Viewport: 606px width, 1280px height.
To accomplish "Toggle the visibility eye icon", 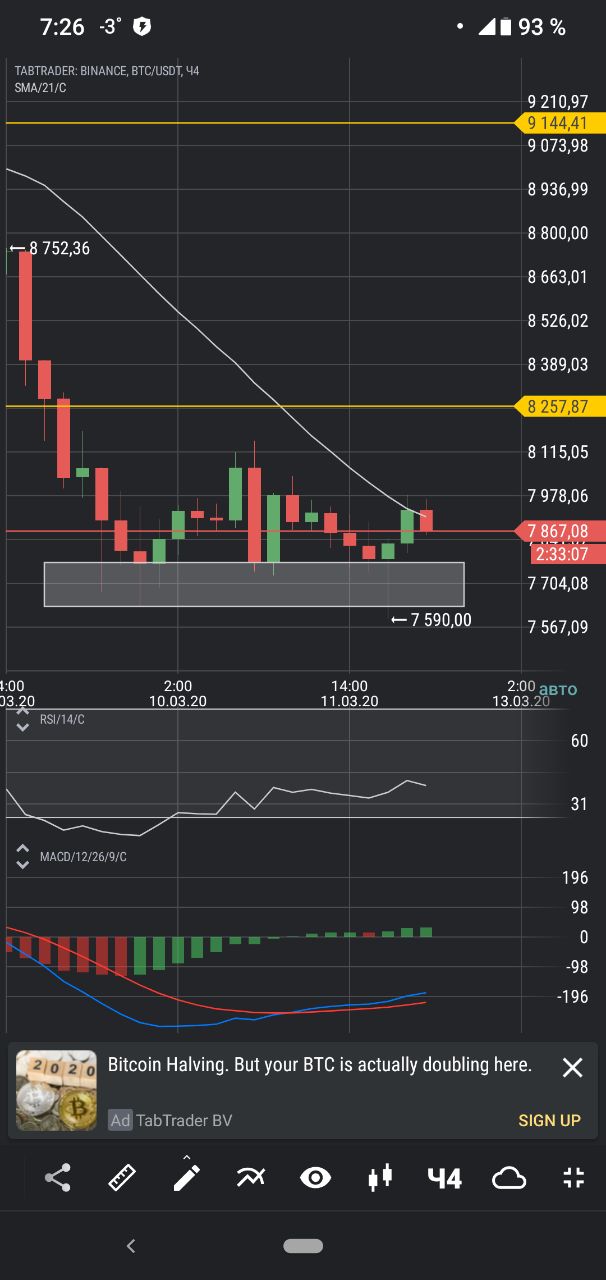I will 315,1178.
